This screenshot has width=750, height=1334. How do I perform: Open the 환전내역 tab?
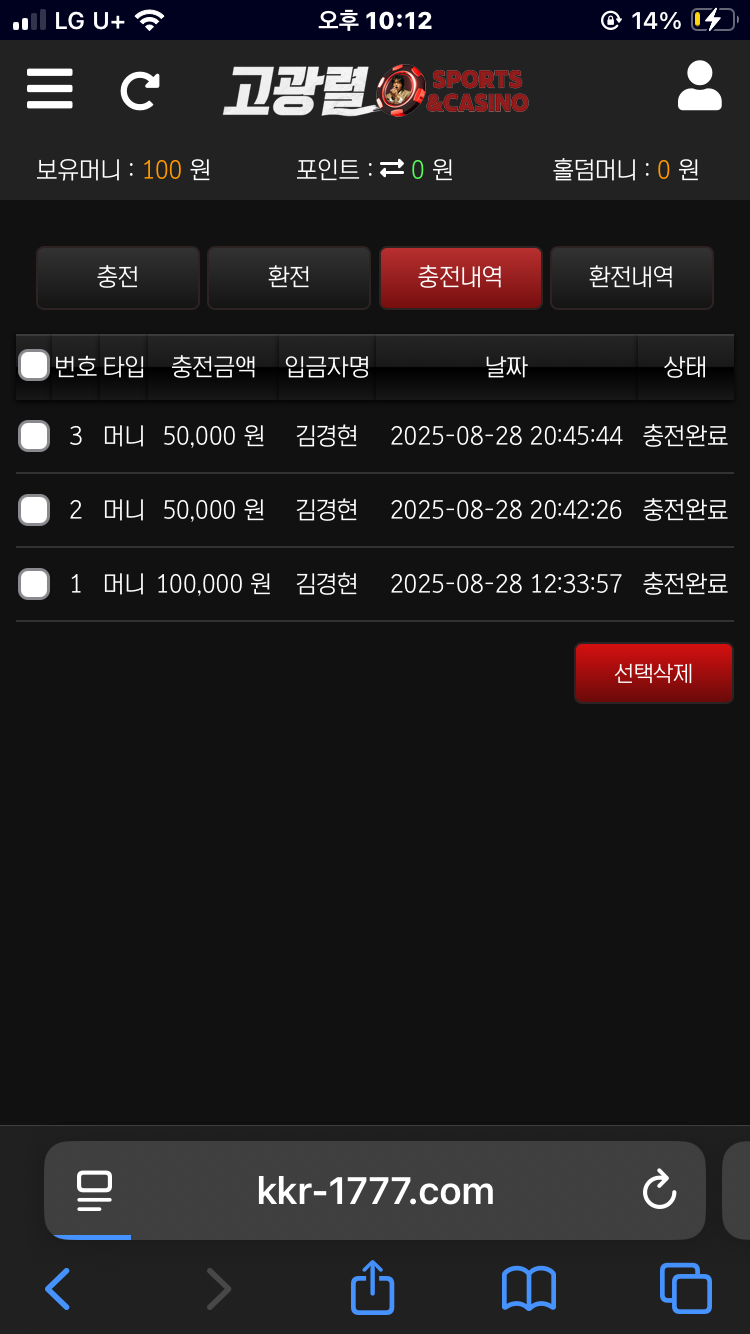tap(631, 277)
